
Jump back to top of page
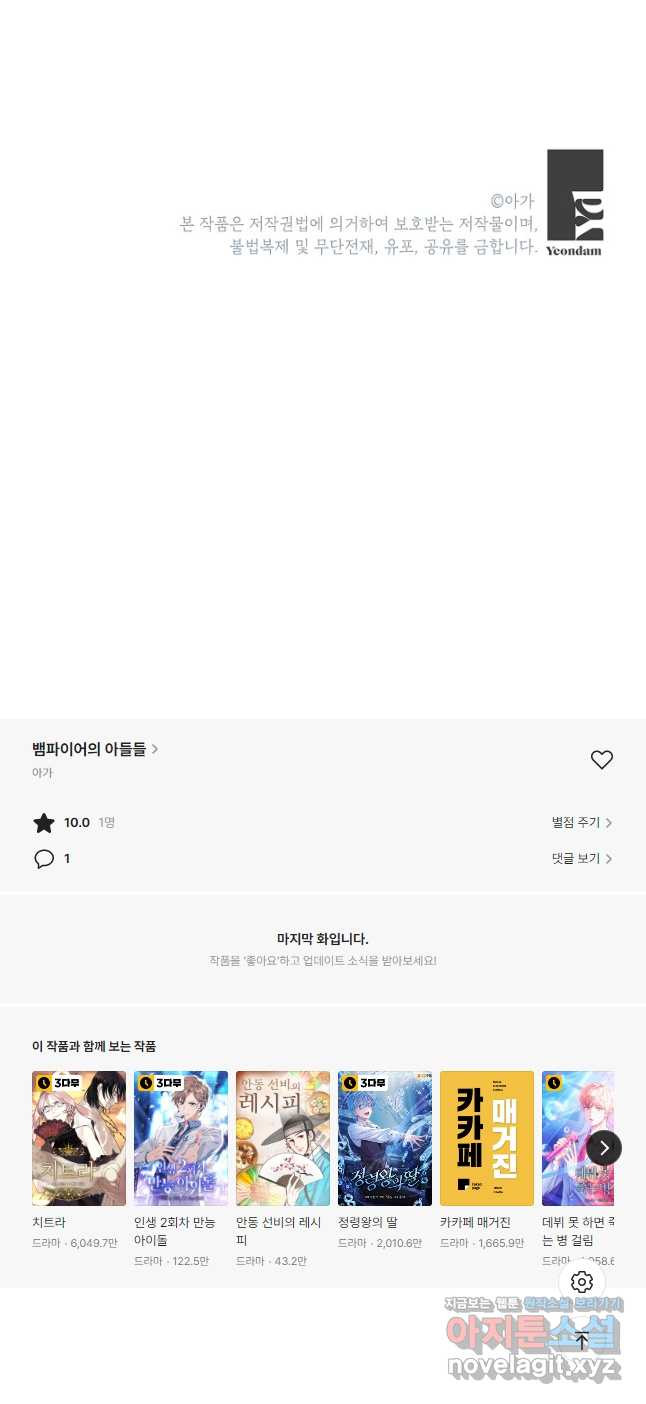[582, 1340]
